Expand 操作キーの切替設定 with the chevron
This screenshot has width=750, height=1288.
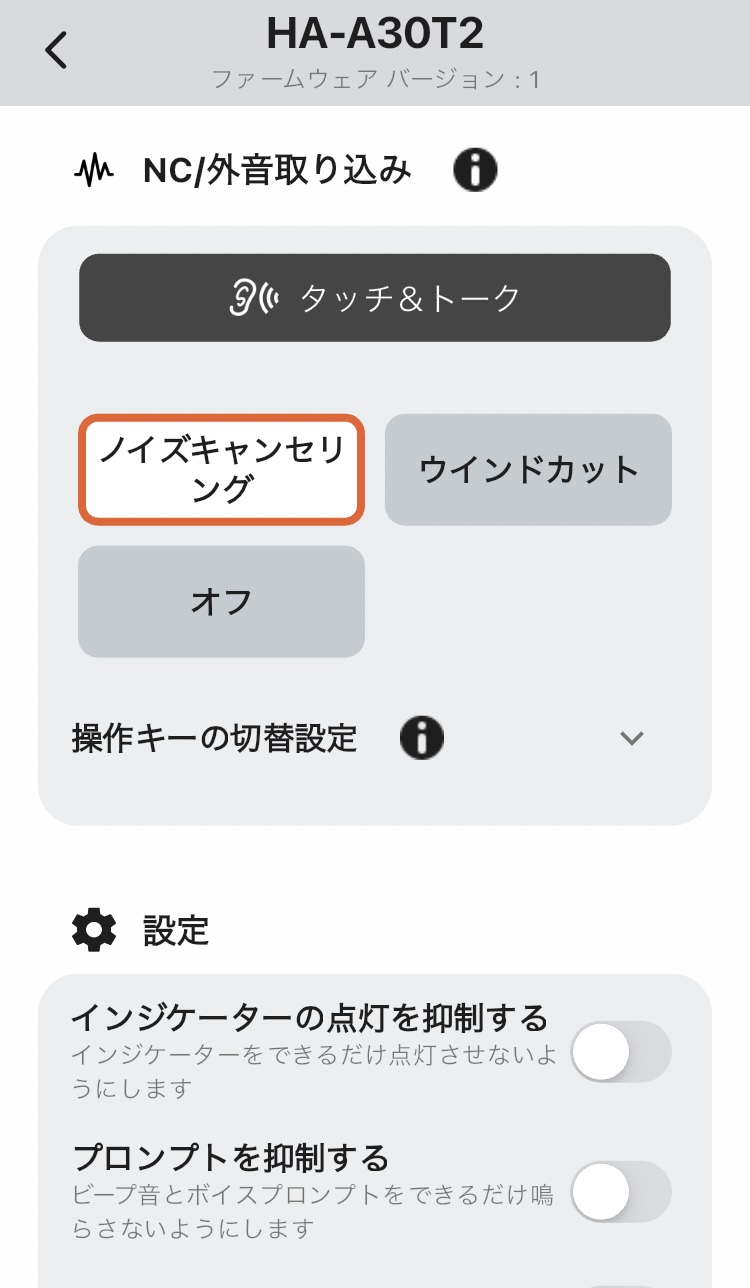tap(631, 739)
